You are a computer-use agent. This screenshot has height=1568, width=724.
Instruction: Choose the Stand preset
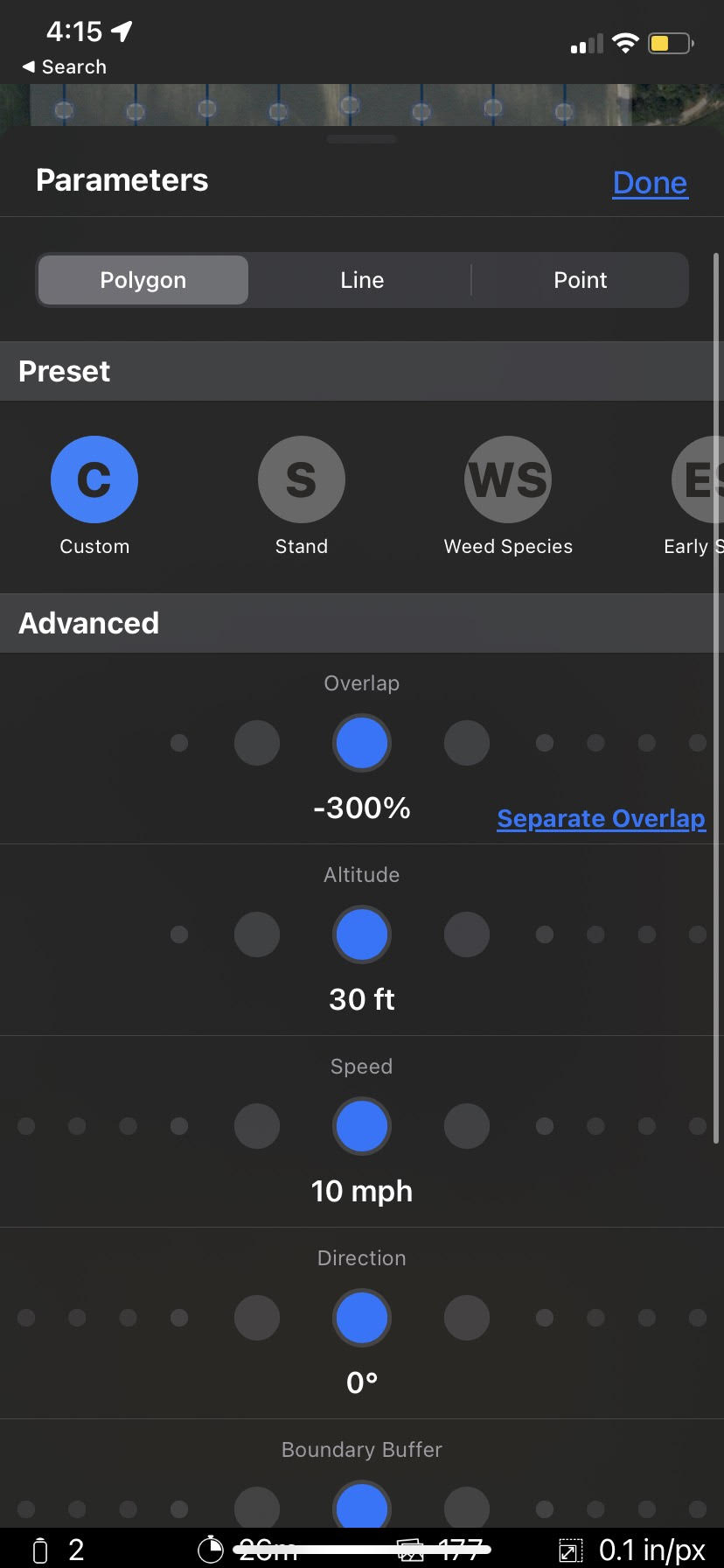(x=301, y=479)
